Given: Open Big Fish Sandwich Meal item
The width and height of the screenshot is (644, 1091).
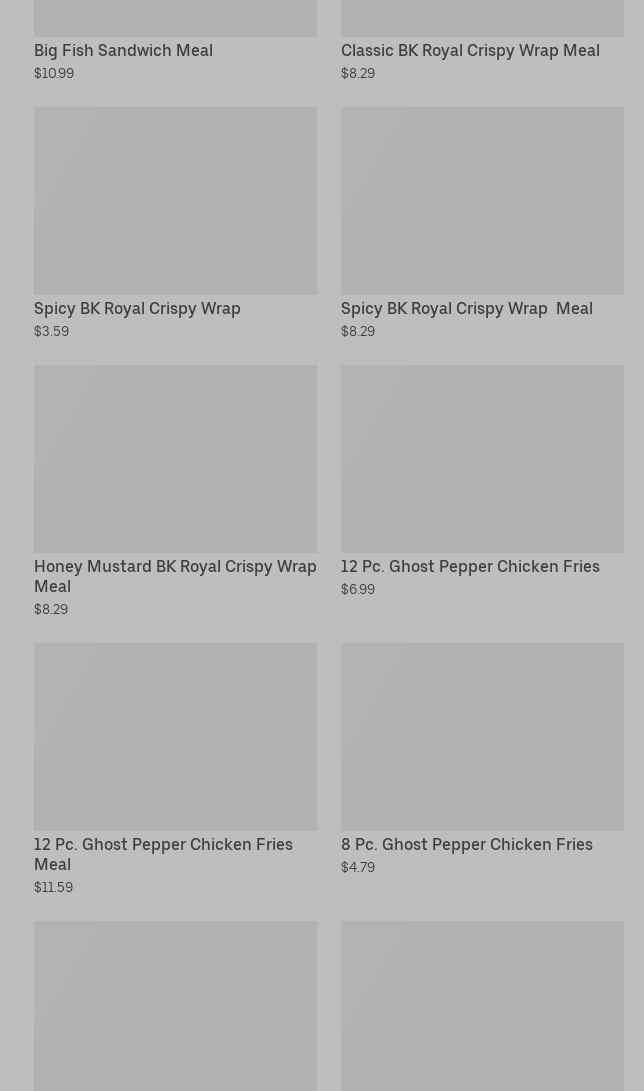Looking at the screenshot, I should (123, 50).
